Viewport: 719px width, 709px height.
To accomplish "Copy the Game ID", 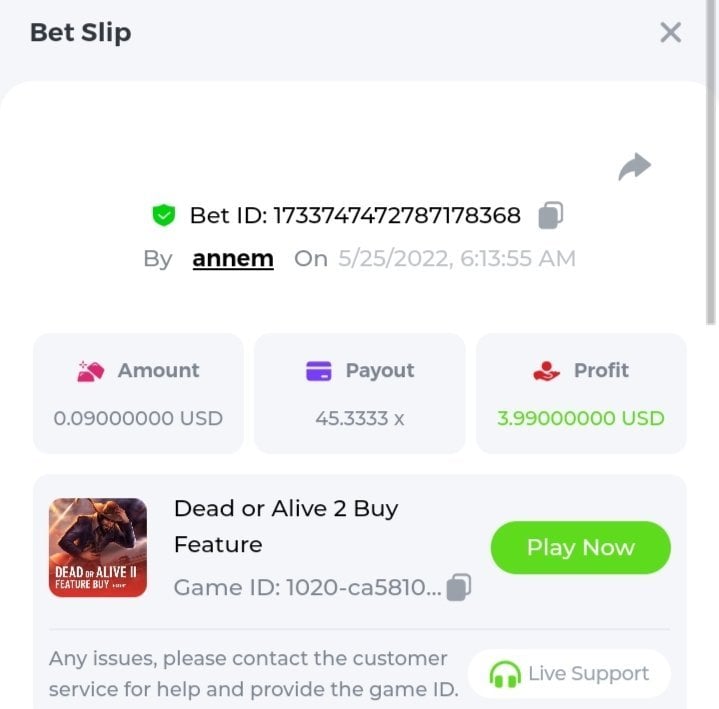I will [x=458, y=587].
